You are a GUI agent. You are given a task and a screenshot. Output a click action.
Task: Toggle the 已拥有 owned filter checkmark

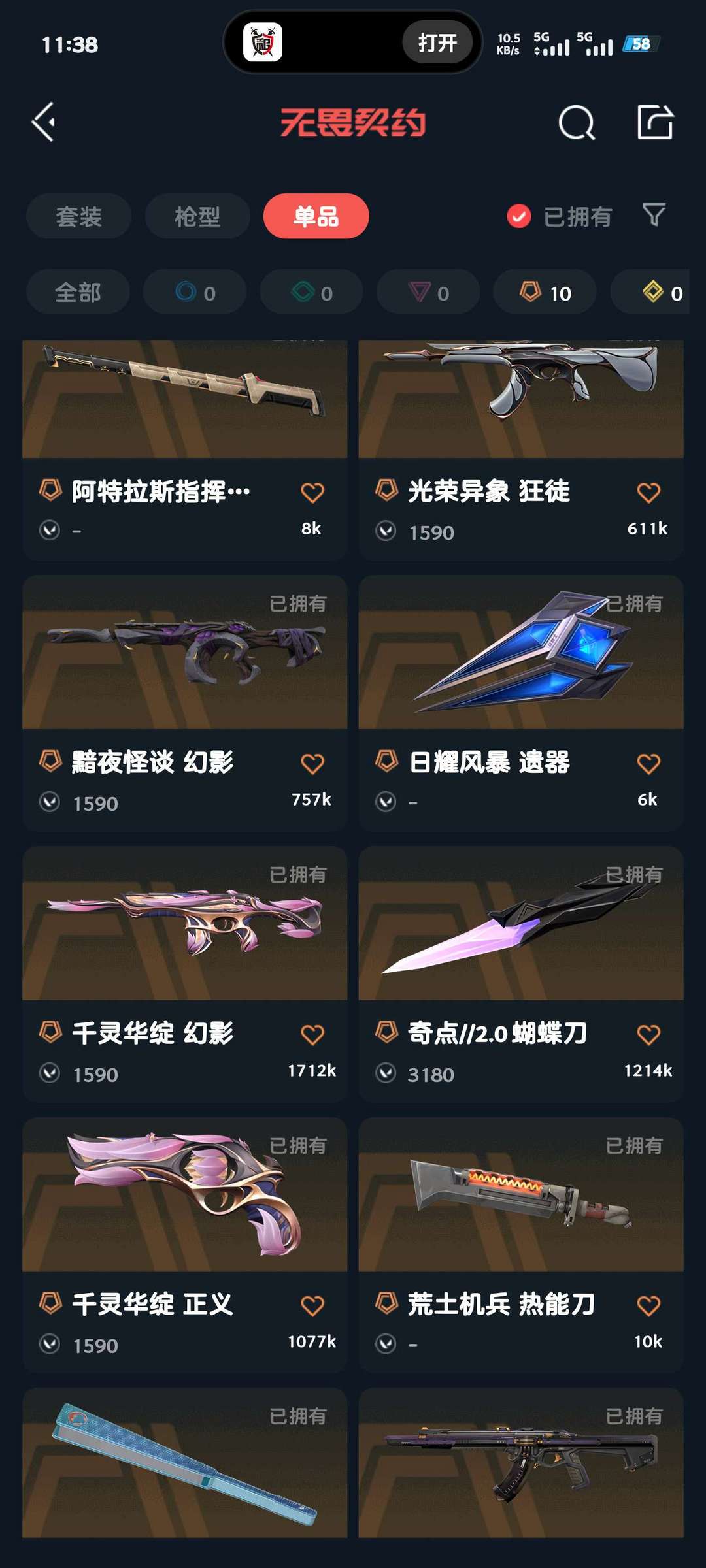pos(518,215)
